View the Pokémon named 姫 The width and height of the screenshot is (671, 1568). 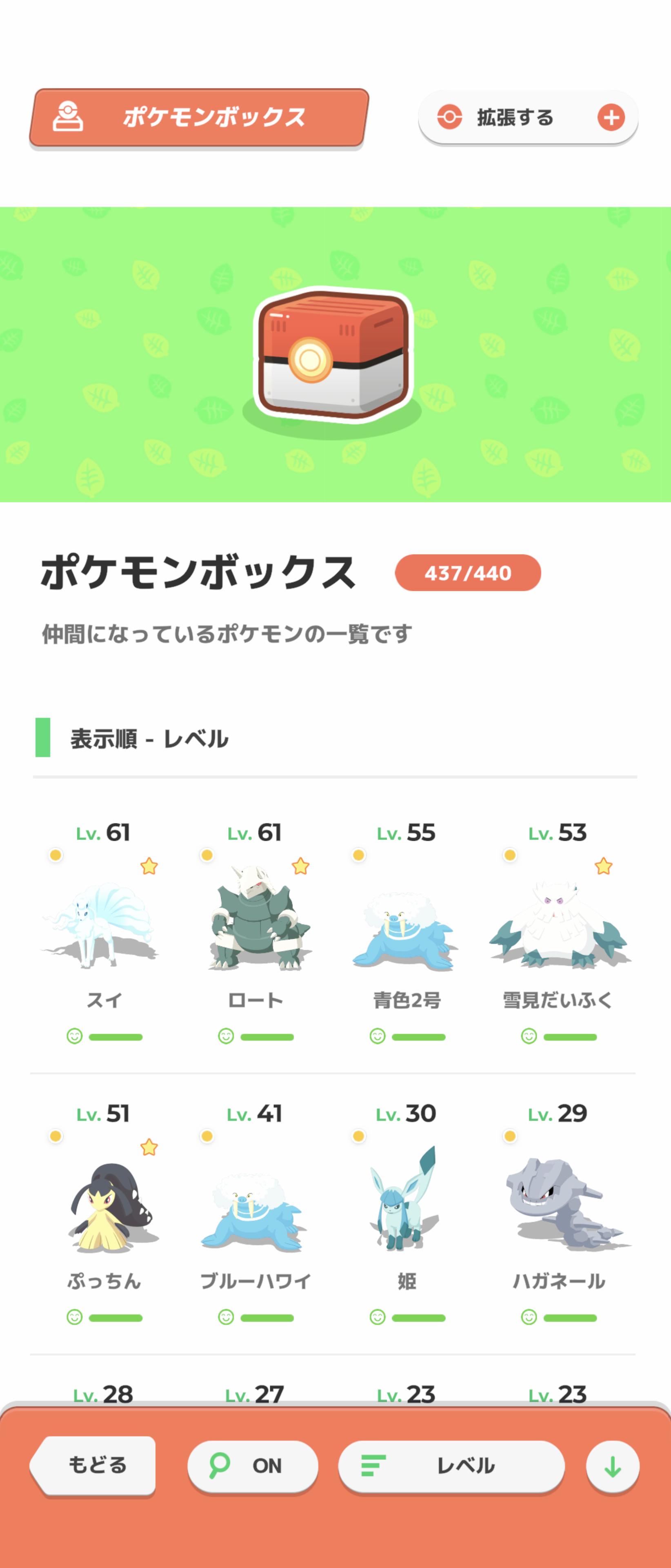(407, 1209)
